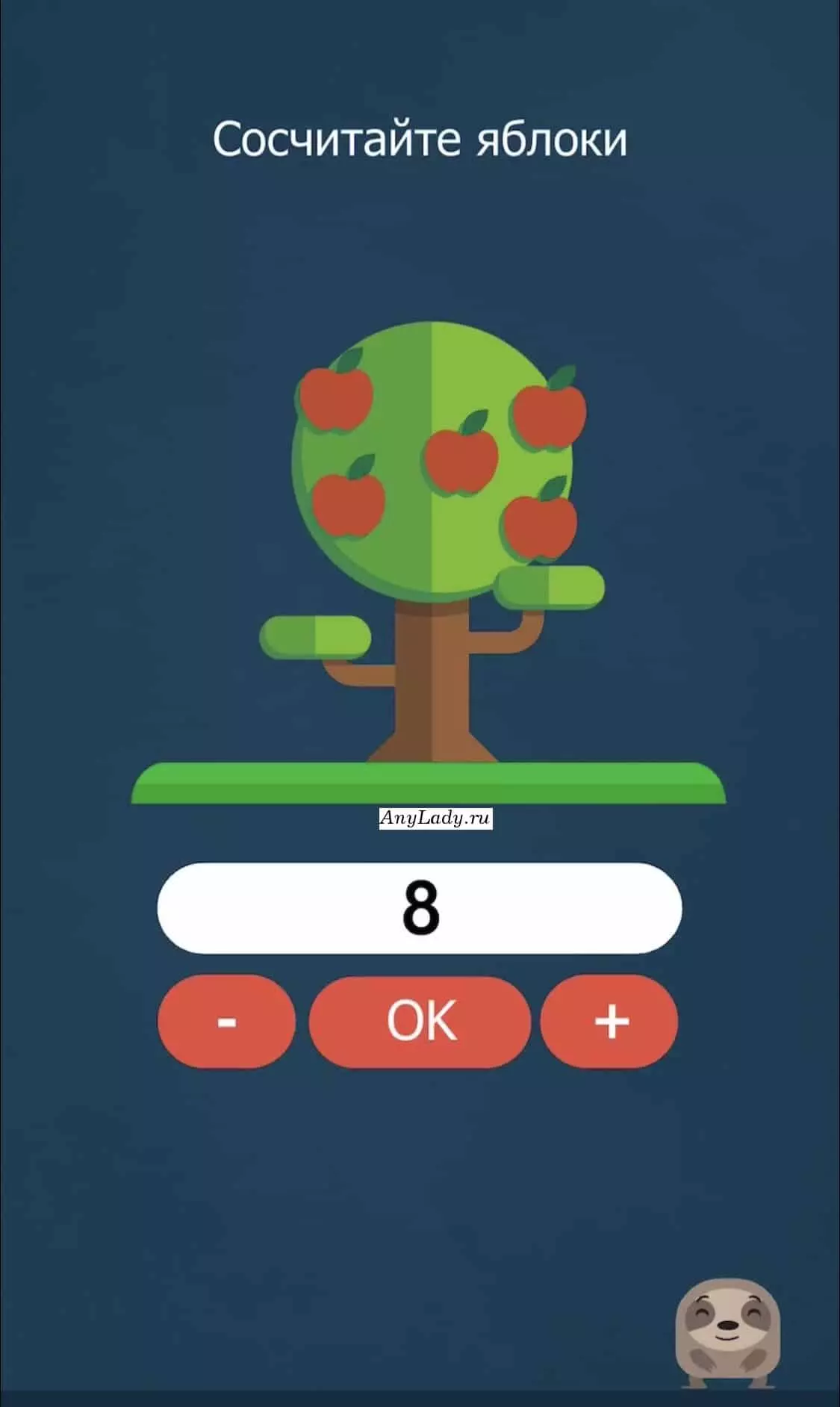Screen dimensions: 840x1407
Task: Decrease the apple count with minus
Action: [226, 1021]
